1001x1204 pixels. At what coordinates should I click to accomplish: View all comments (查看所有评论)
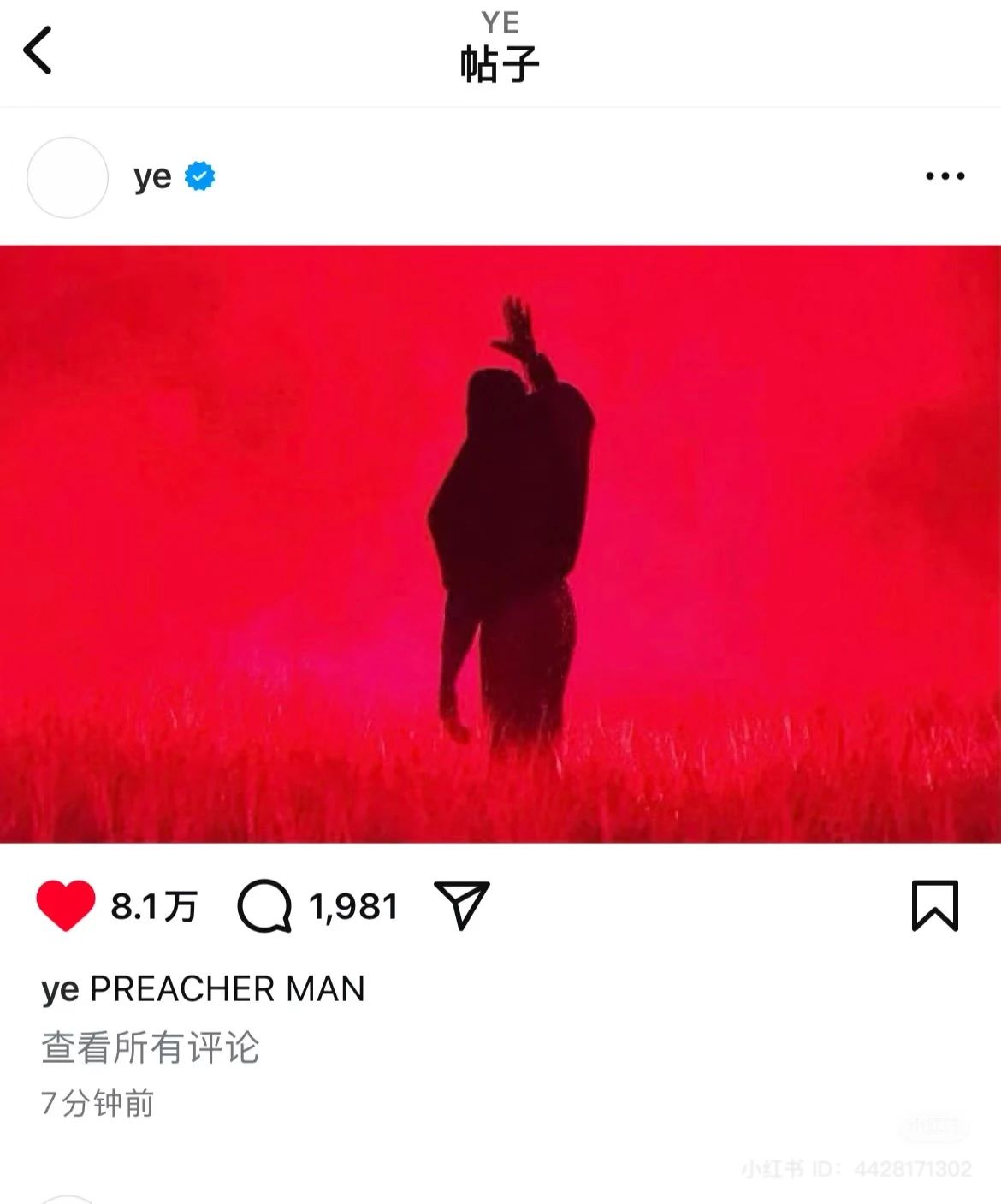(x=151, y=1047)
